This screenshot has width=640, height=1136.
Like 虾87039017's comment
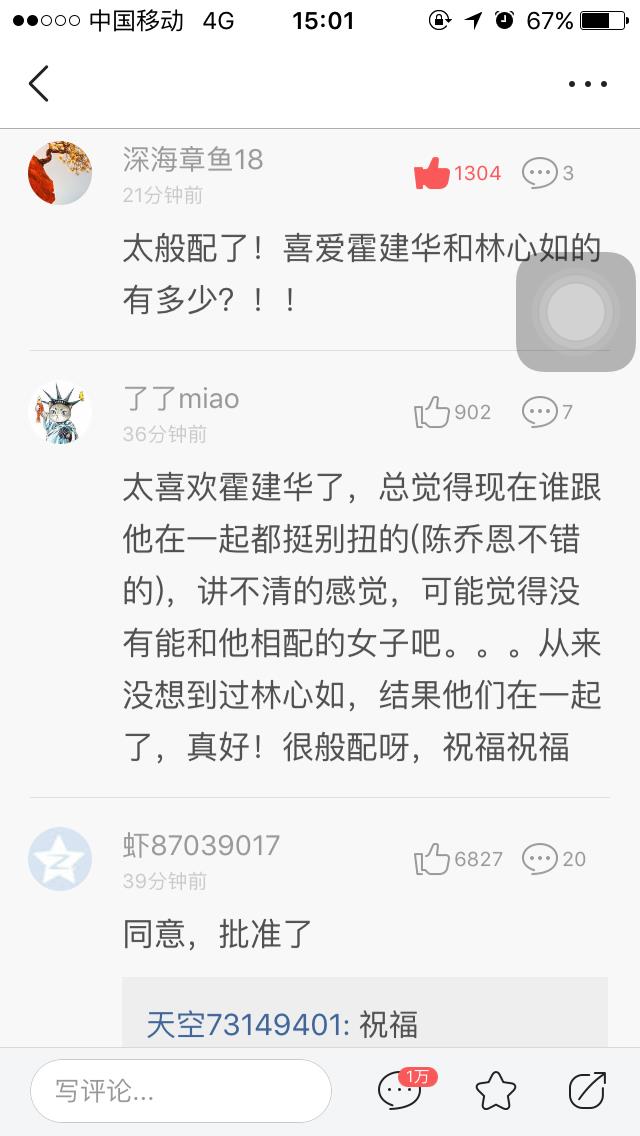click(432, 859)
